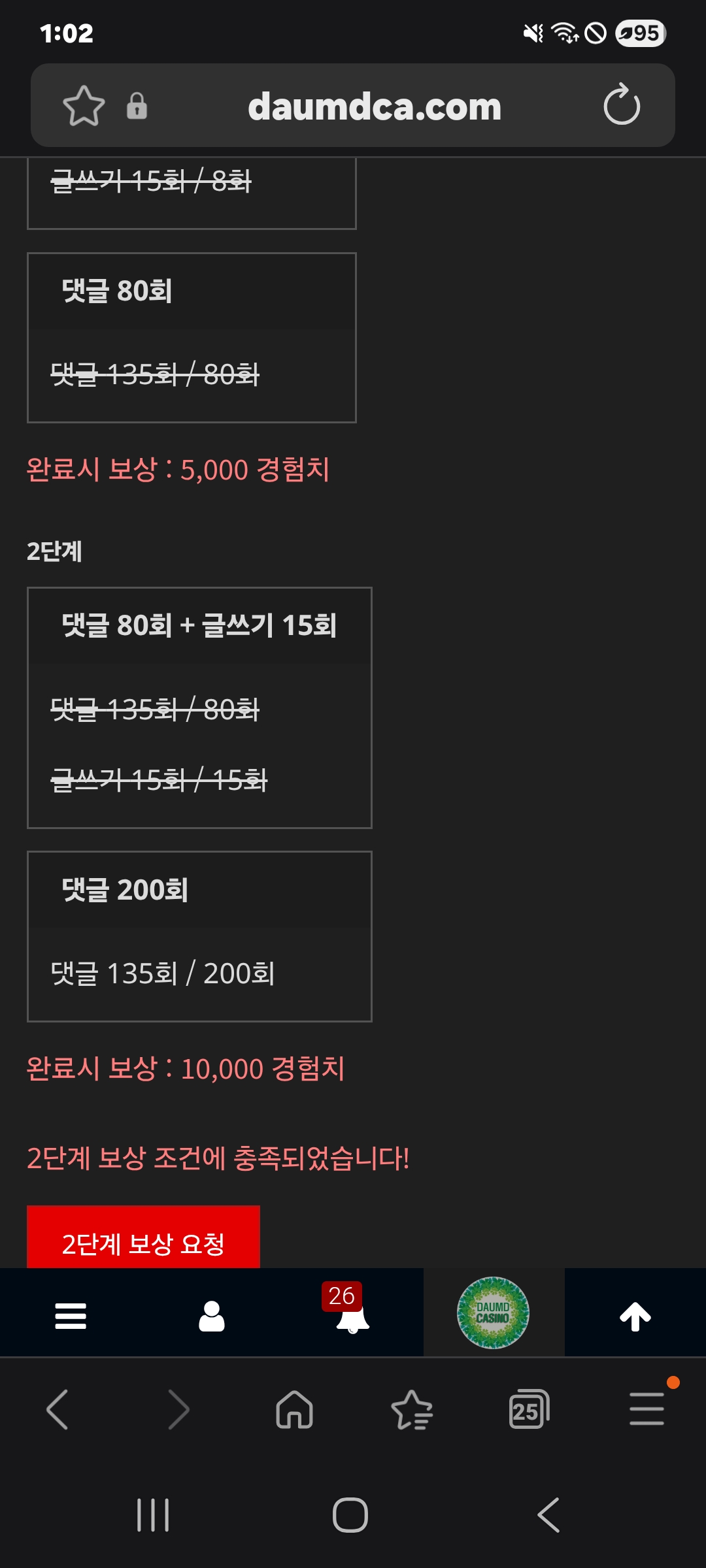Tap the Daumd Casino logo

pyautogui.click(x=493, y=1313)
